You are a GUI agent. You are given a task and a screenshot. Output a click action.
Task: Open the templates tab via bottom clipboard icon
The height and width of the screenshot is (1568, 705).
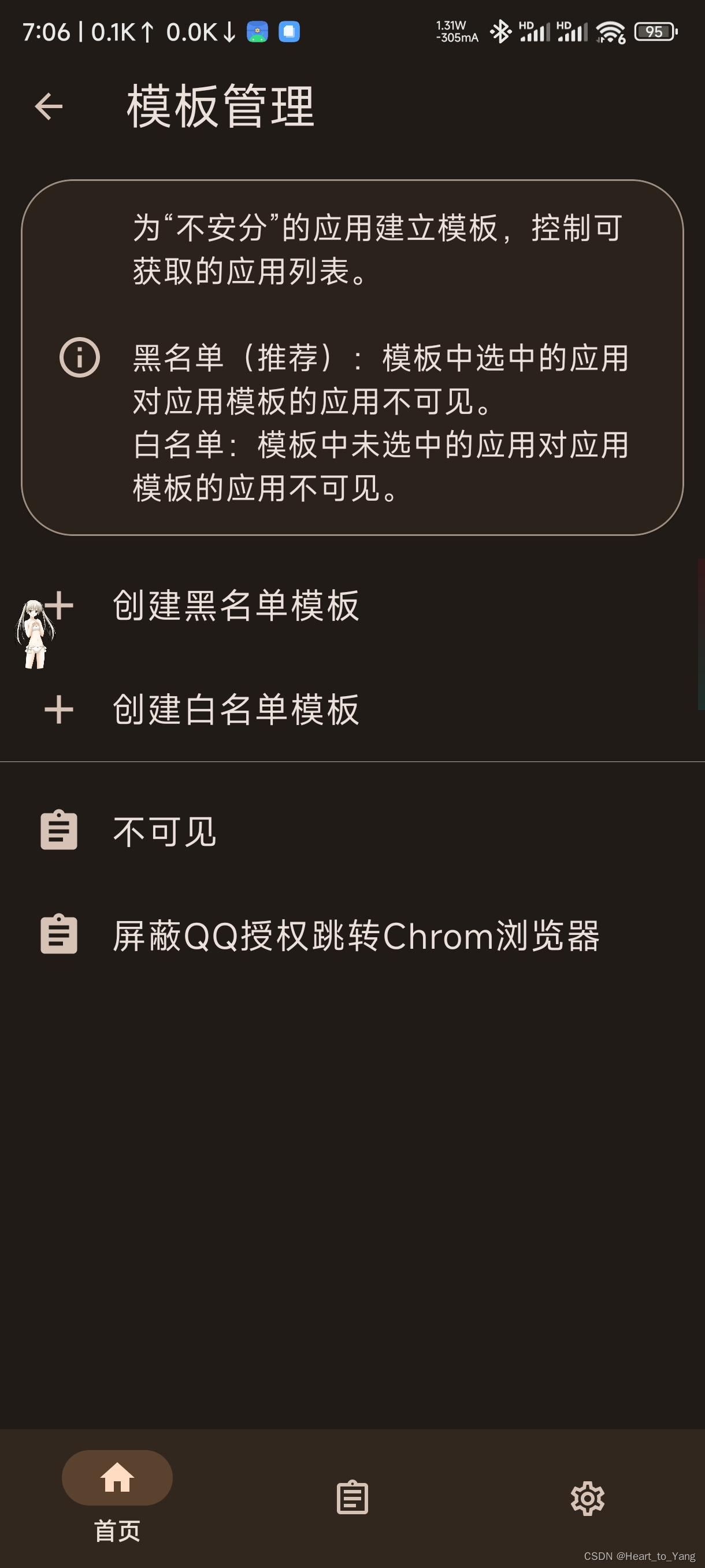click(x=352, y=1497)
